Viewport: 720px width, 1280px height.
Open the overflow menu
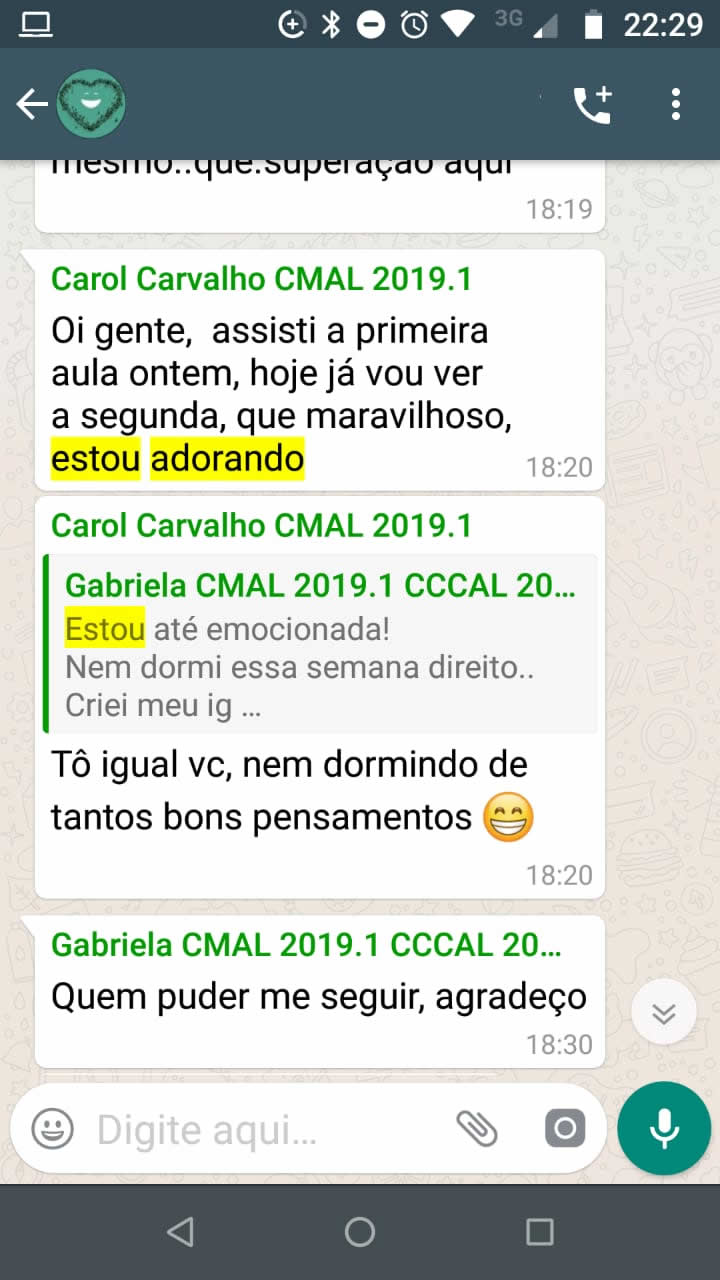[676, 104]
